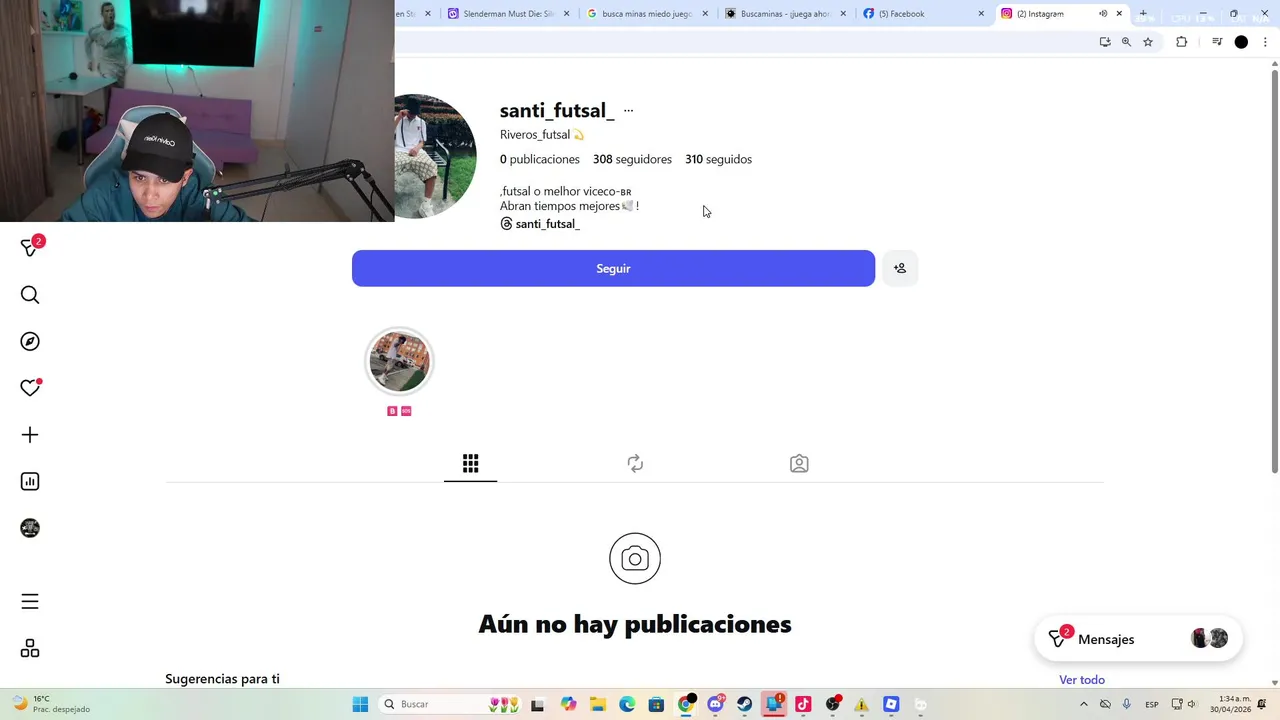Screen dimensions: 1280x720
Task: Open notifications heart icon
Action: [x=30, y=388]
